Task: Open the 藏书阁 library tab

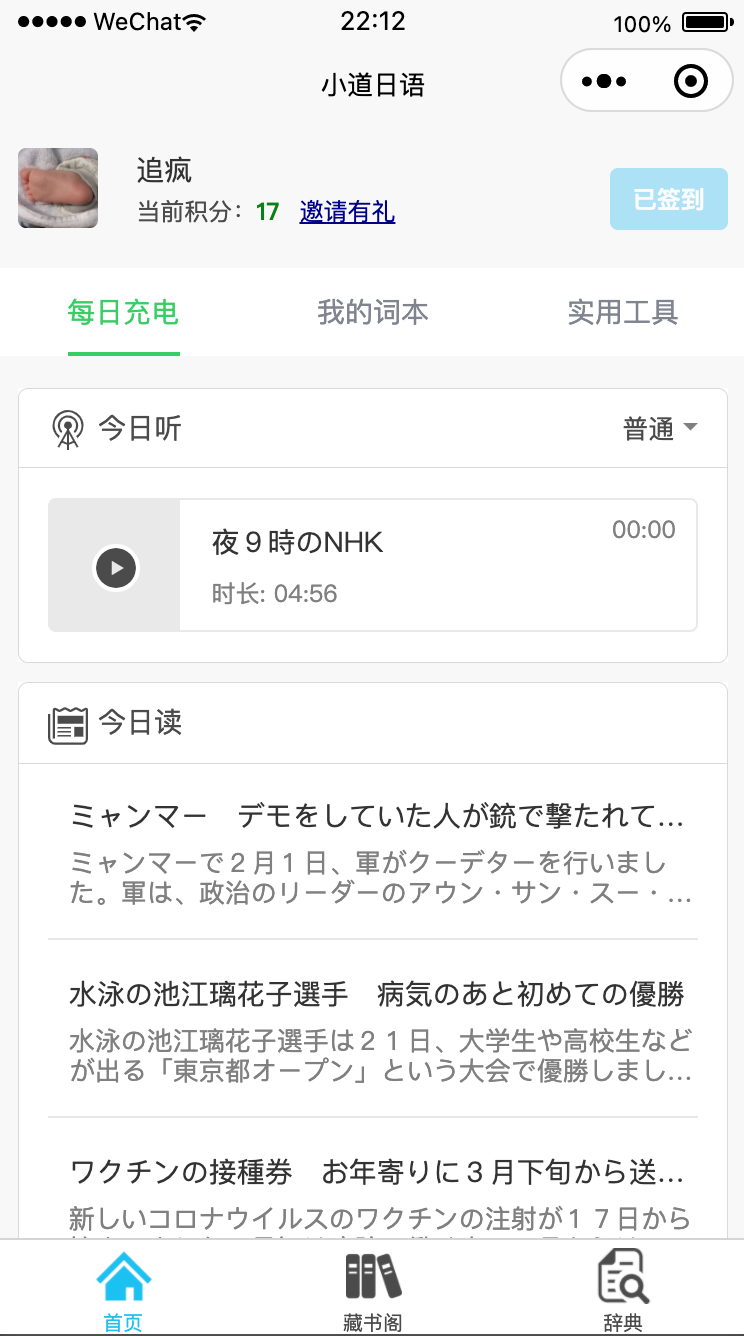Action: tap(373, 1290)
